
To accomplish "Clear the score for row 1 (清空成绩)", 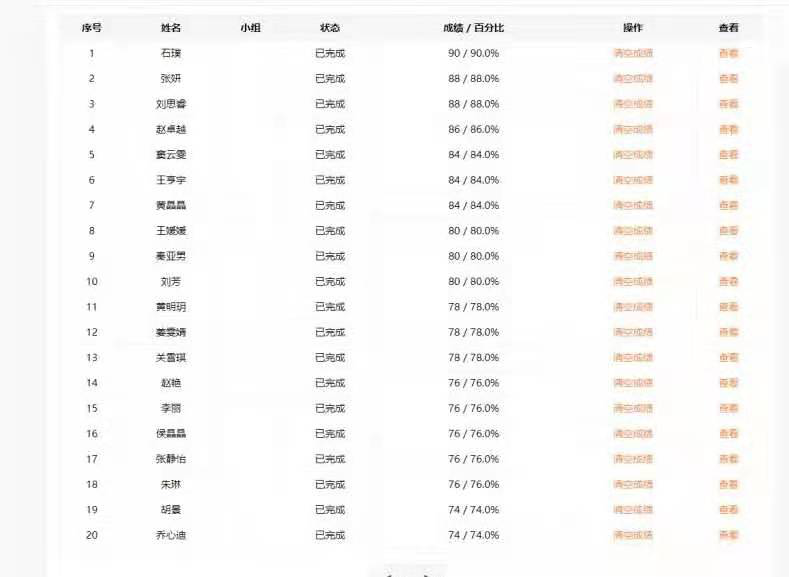I will 633,53.
